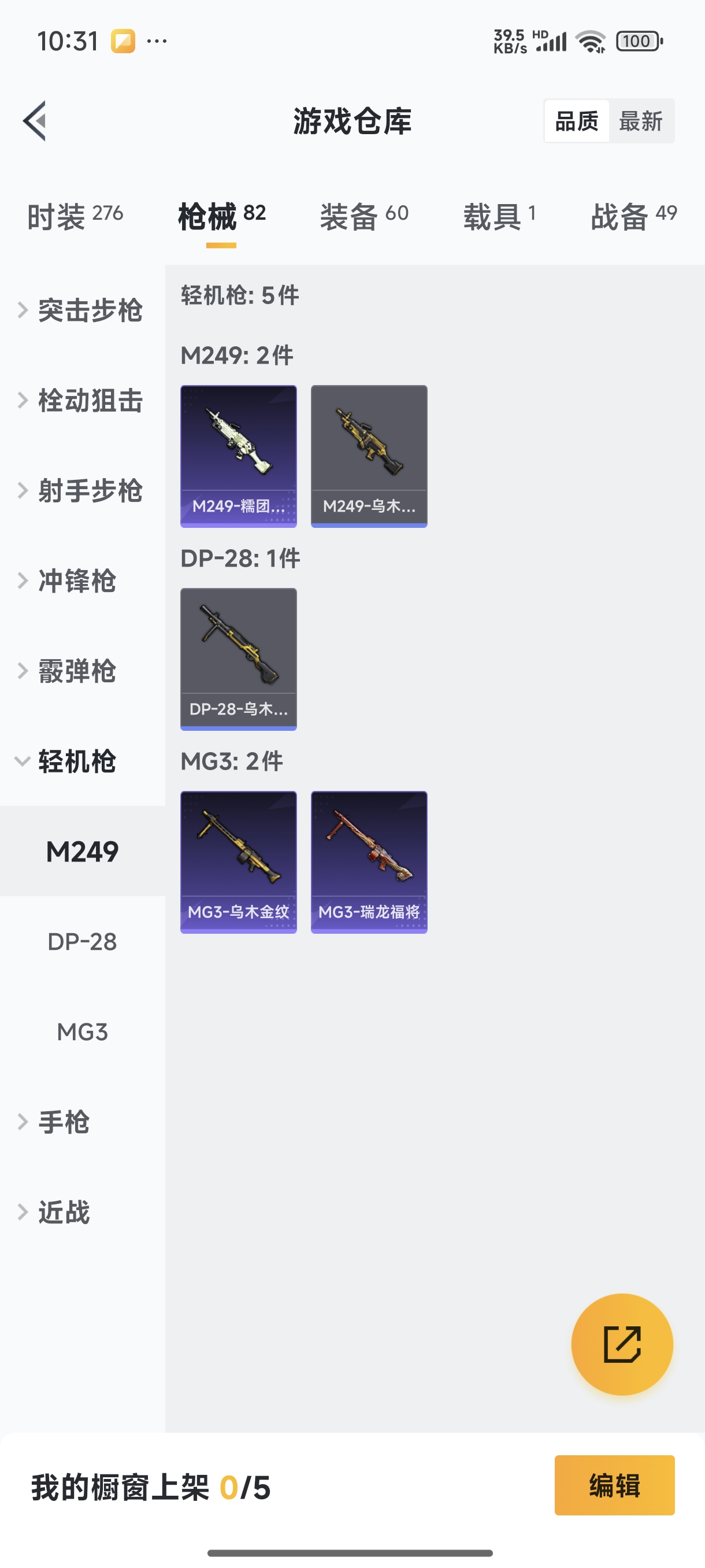
Task: Sort inventory by 最新
Action: coord(640,121)
